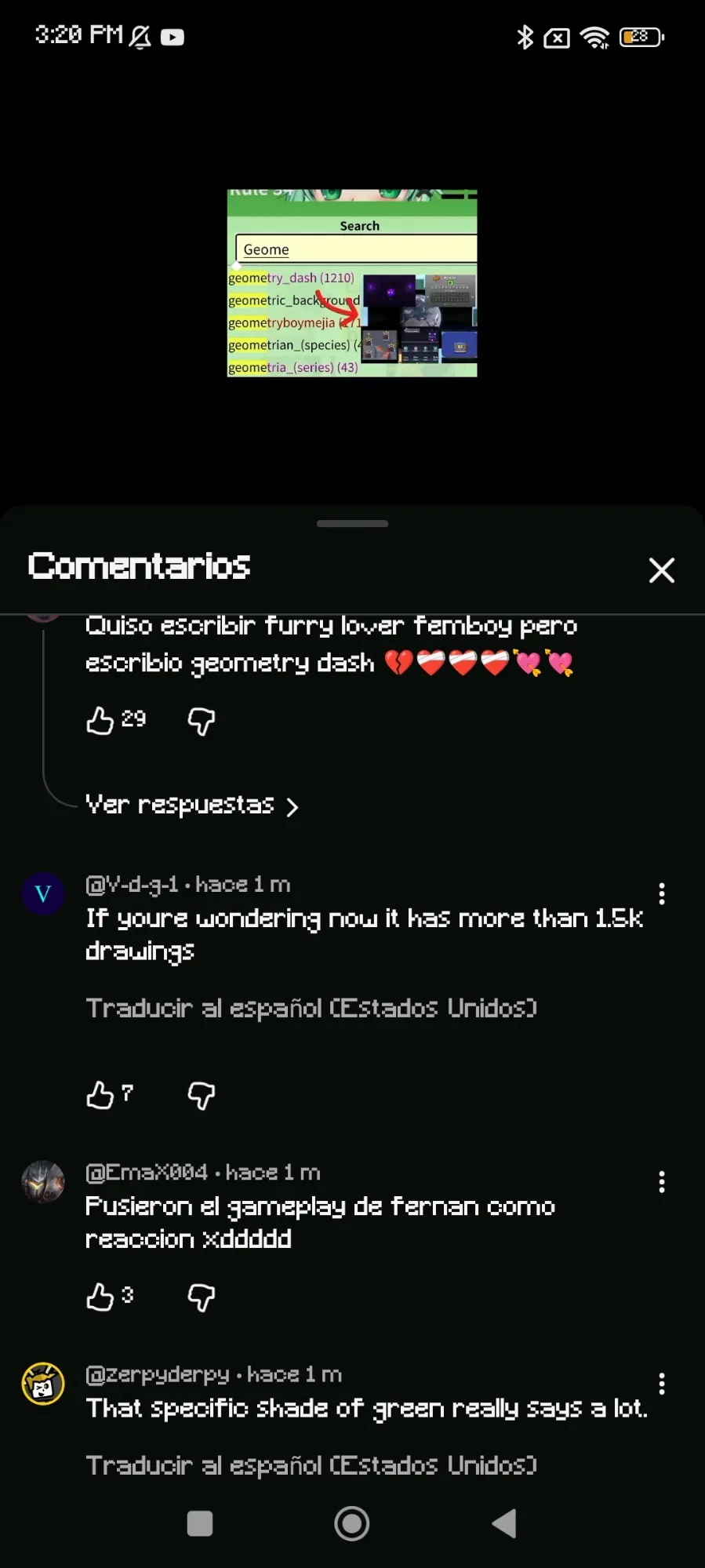Go back with the system back button
This screenshot has width=705, height=1568.
tap(504, 1523)
